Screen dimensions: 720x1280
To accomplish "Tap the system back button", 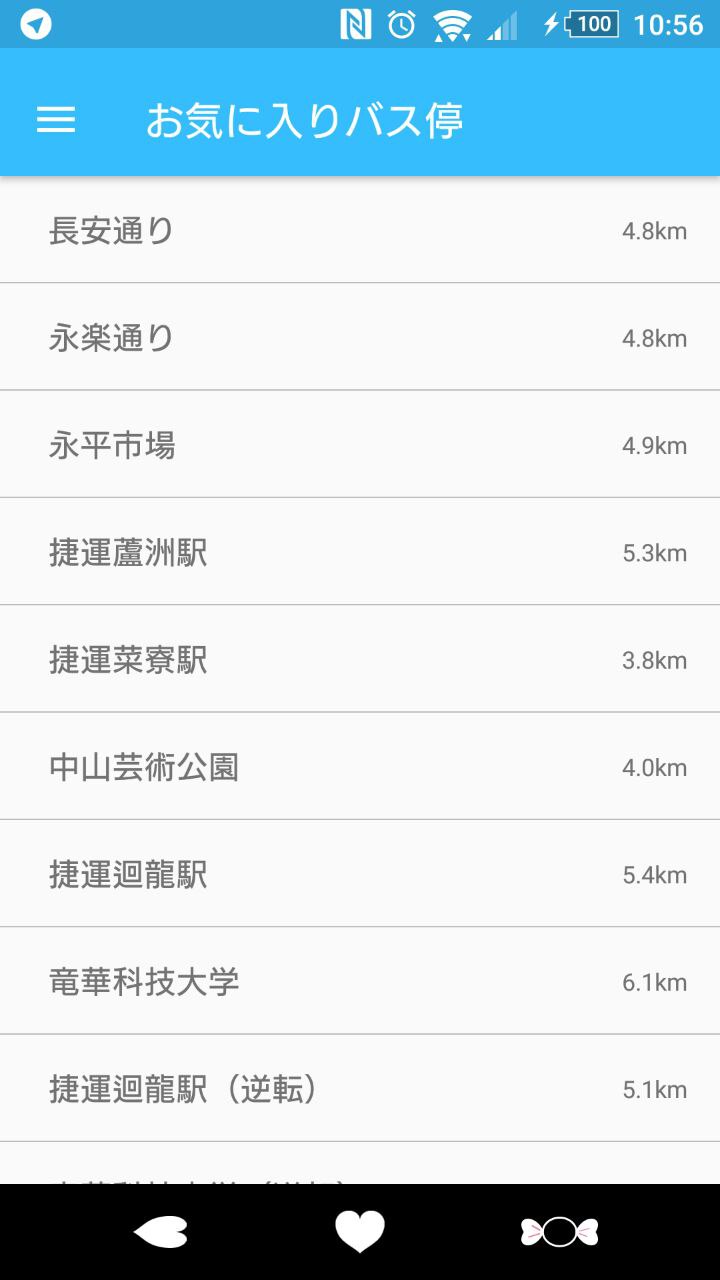I will point(160,1232).
